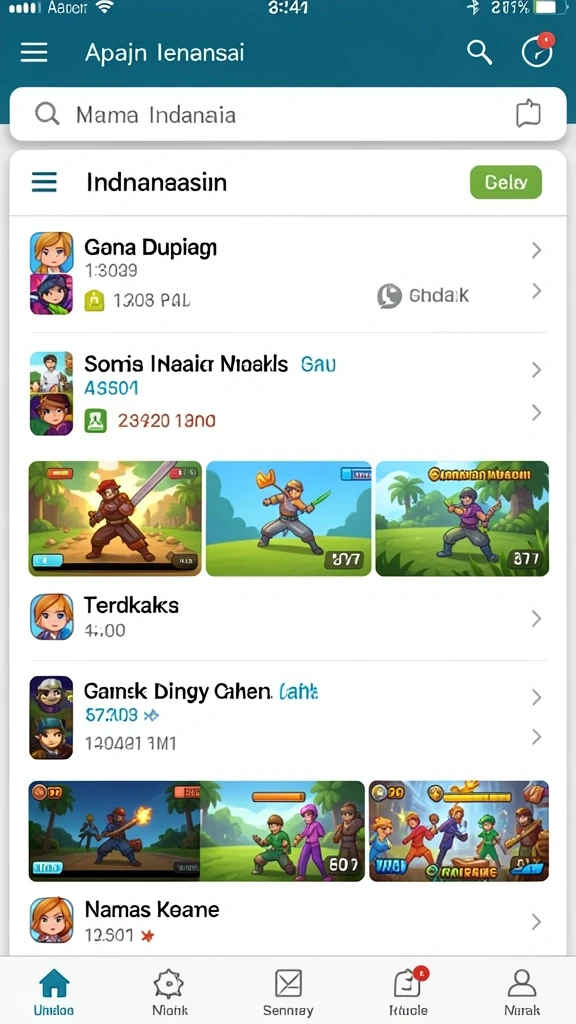This screenshot has height=1024, width=576.
Task: Open the Gamsk Dingy Cahen row
Action: pyautogui.click(x=287, y=717)
